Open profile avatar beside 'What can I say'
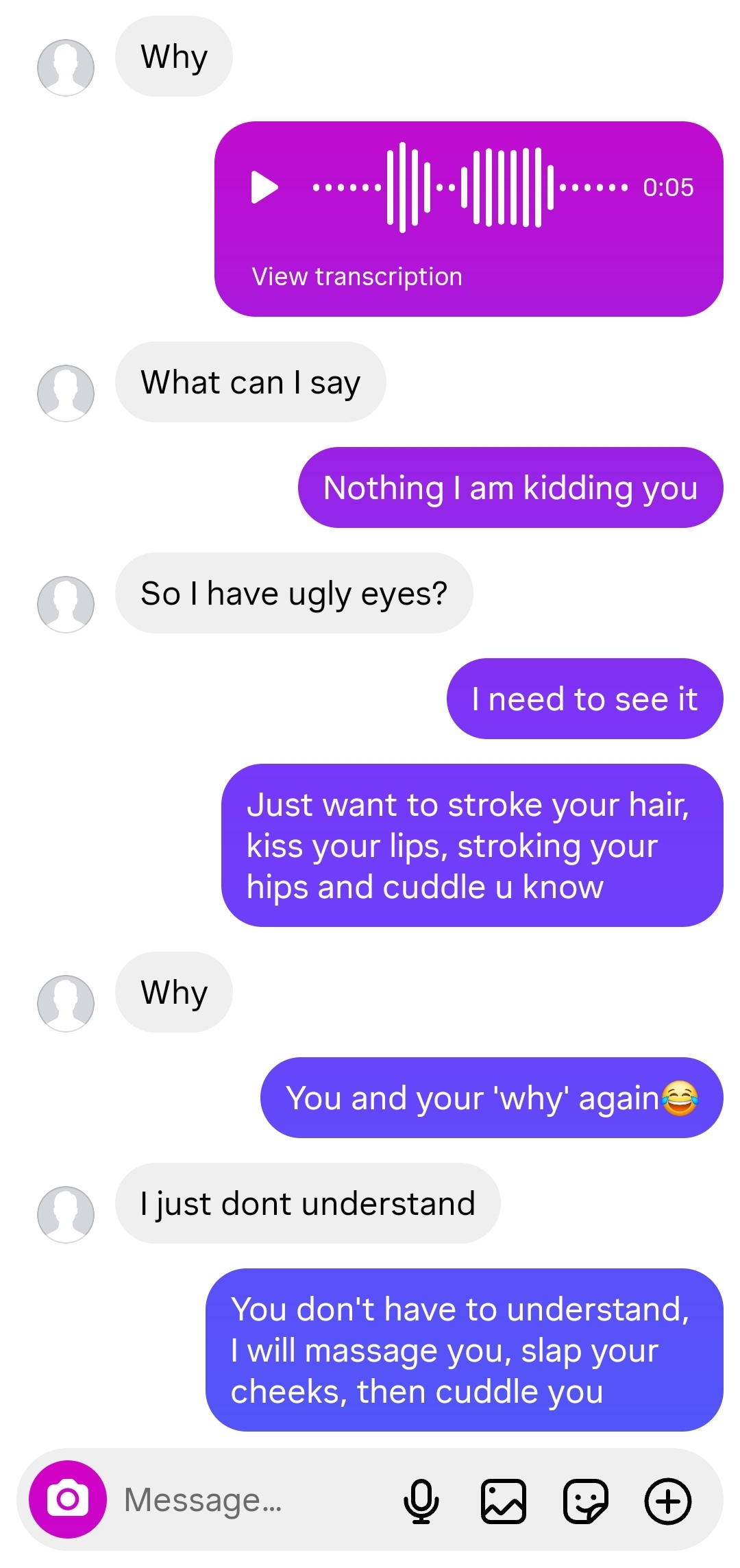Screen dimensions: 740x1568 pos(66,393)
